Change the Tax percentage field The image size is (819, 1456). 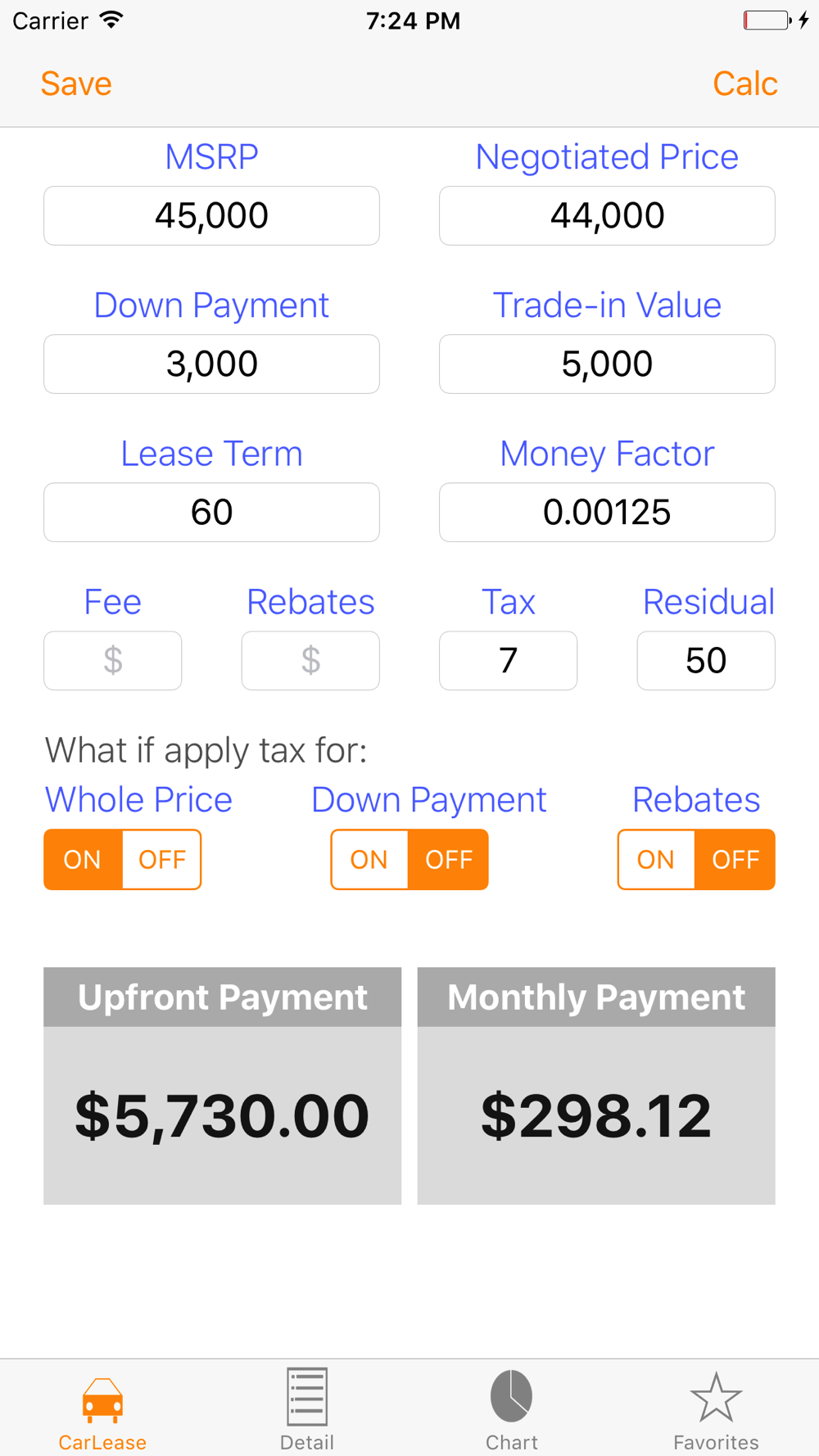click(508, 661)
